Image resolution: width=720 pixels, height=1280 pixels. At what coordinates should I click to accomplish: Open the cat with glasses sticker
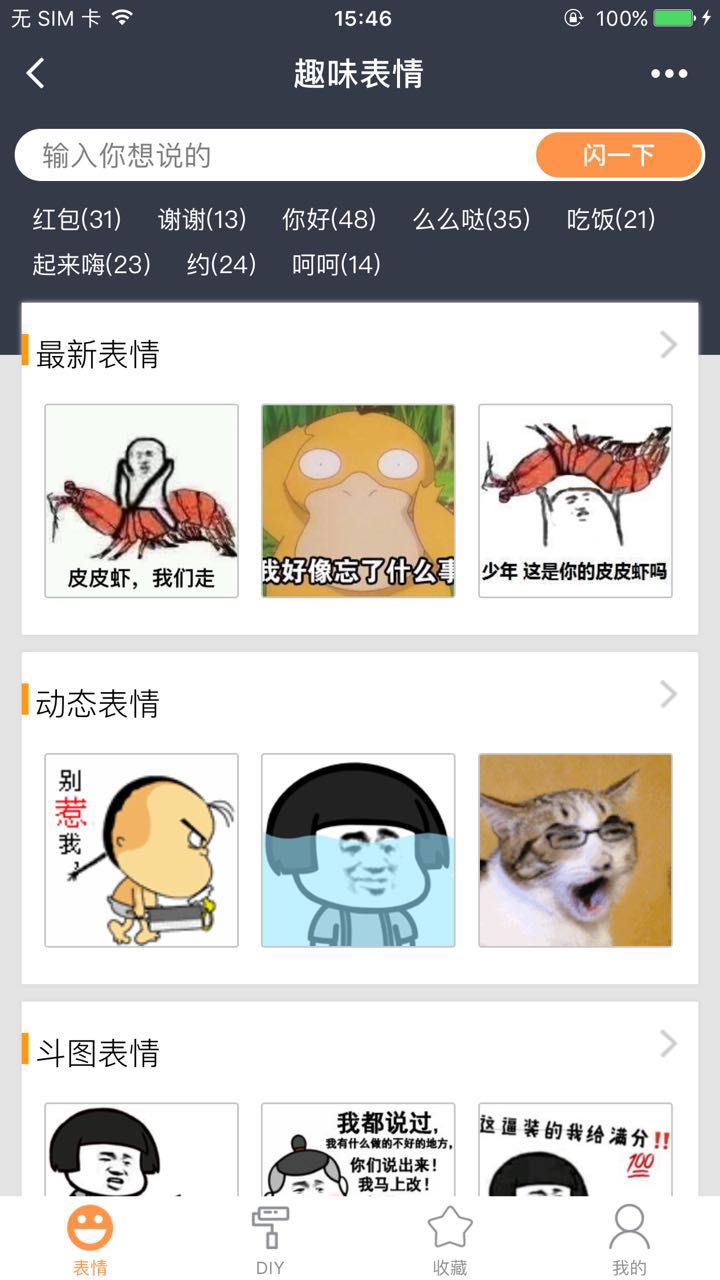click(575, 850)
